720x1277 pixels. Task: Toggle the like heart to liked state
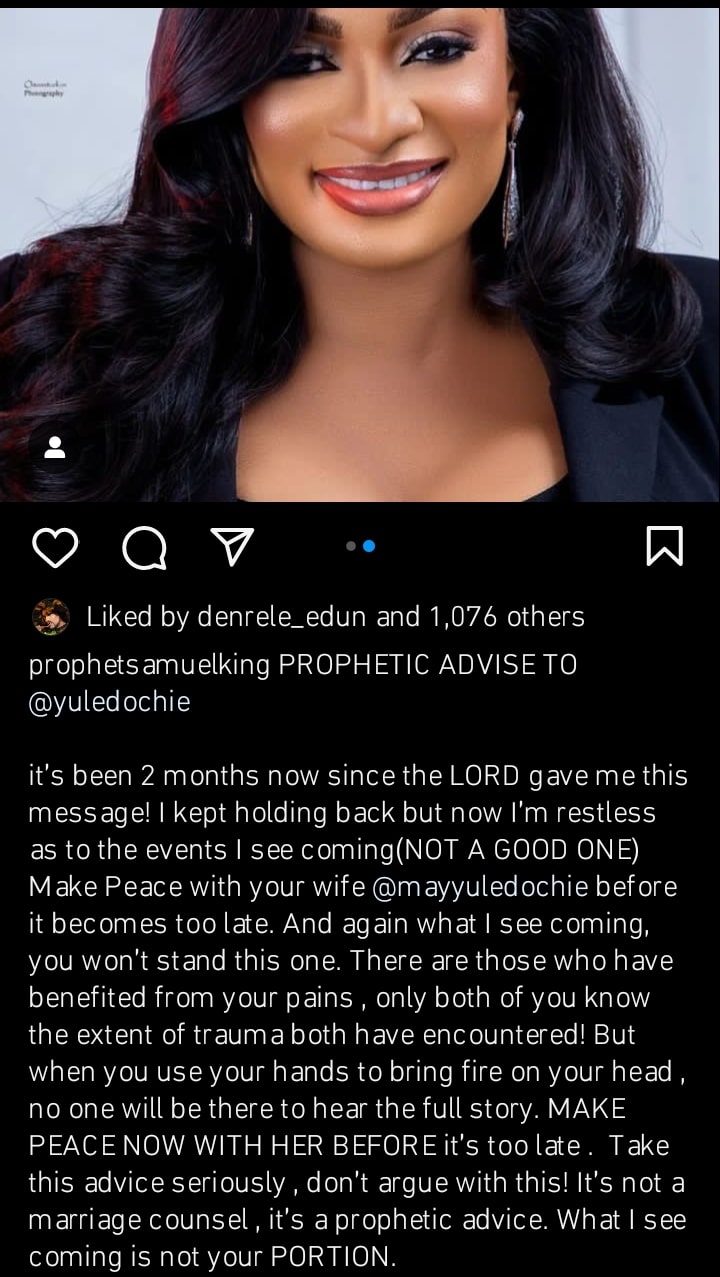coord(56,547)
